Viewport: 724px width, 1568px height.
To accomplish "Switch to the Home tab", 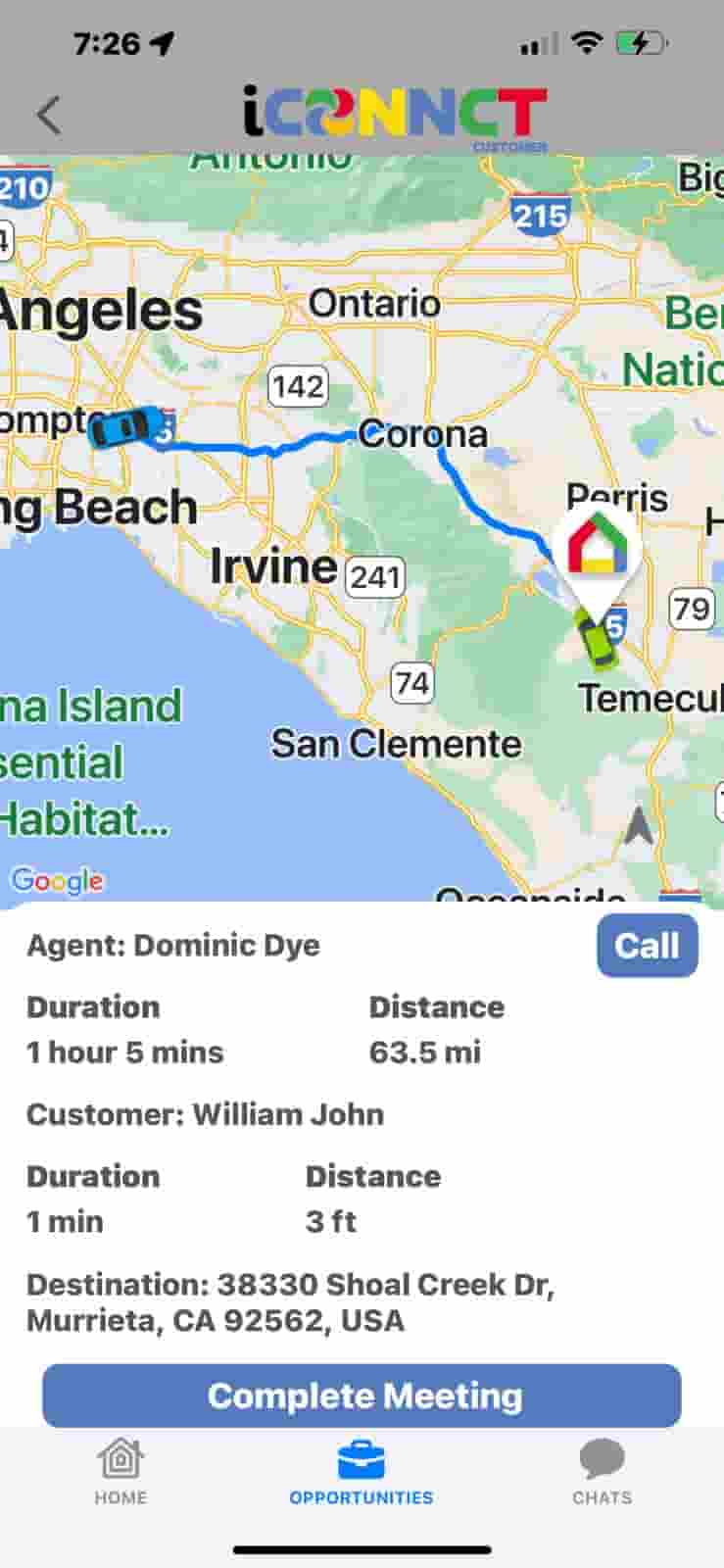I will 121,1472.
